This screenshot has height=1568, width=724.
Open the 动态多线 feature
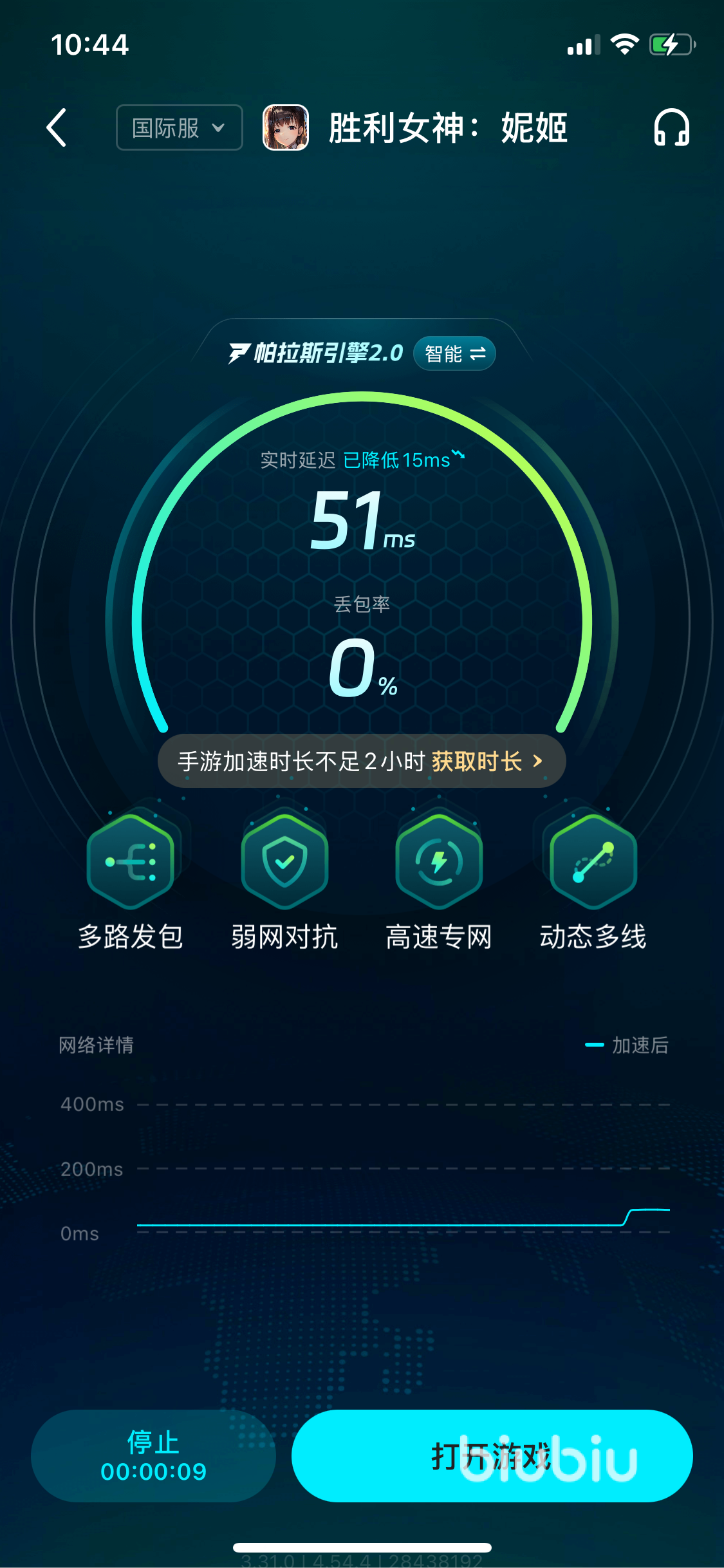point(593,861)
